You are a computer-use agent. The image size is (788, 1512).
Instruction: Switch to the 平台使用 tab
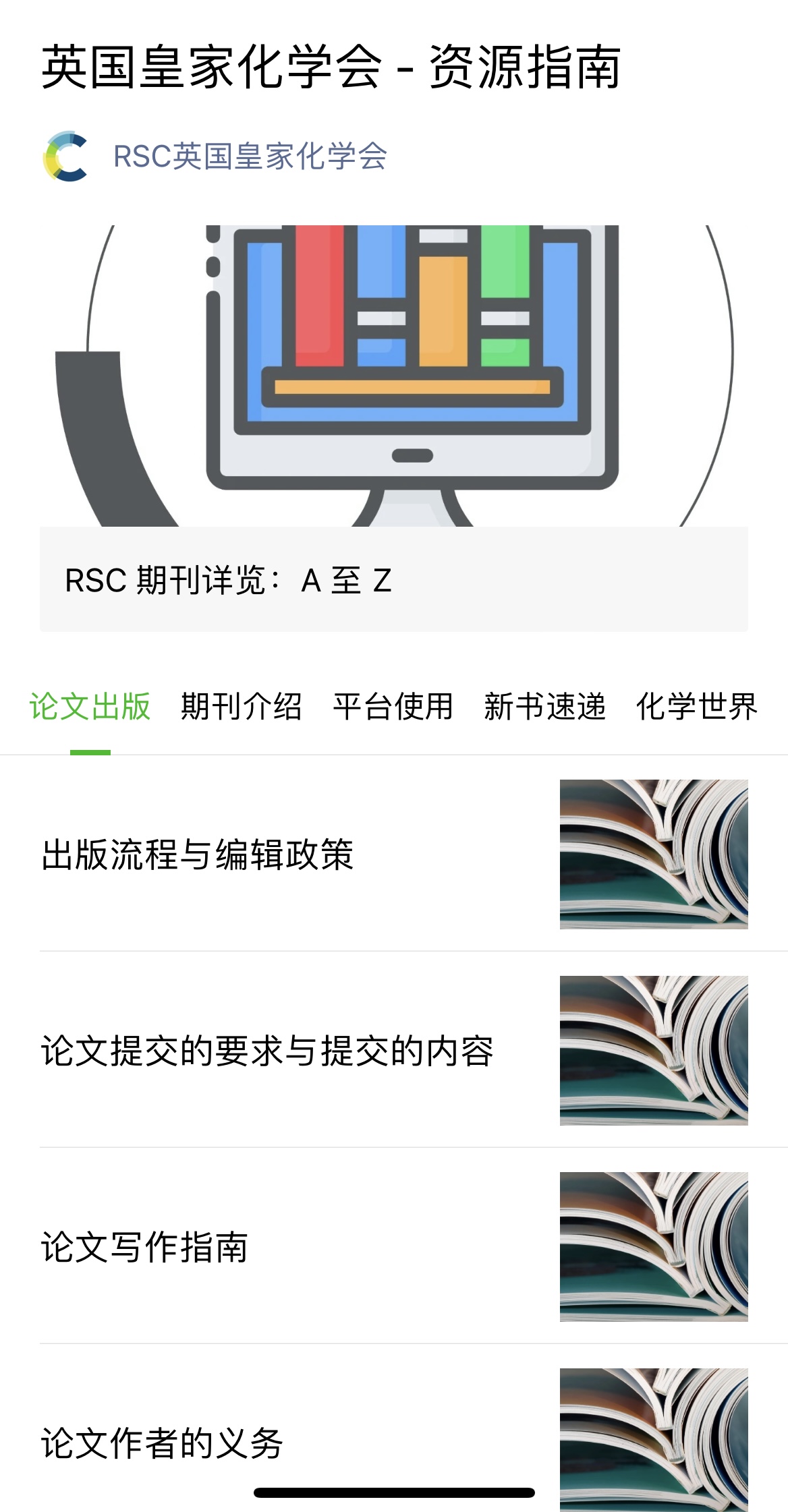click(x=393, y=707)
